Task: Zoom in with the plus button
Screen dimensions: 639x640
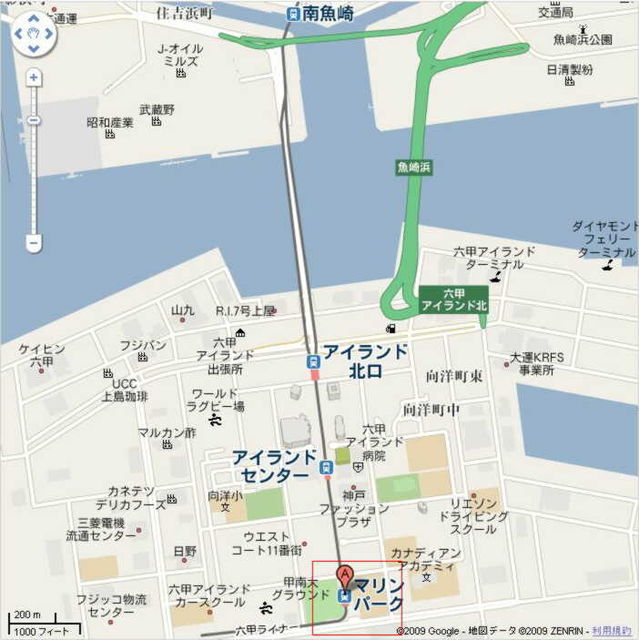Action: click(34, 77)
